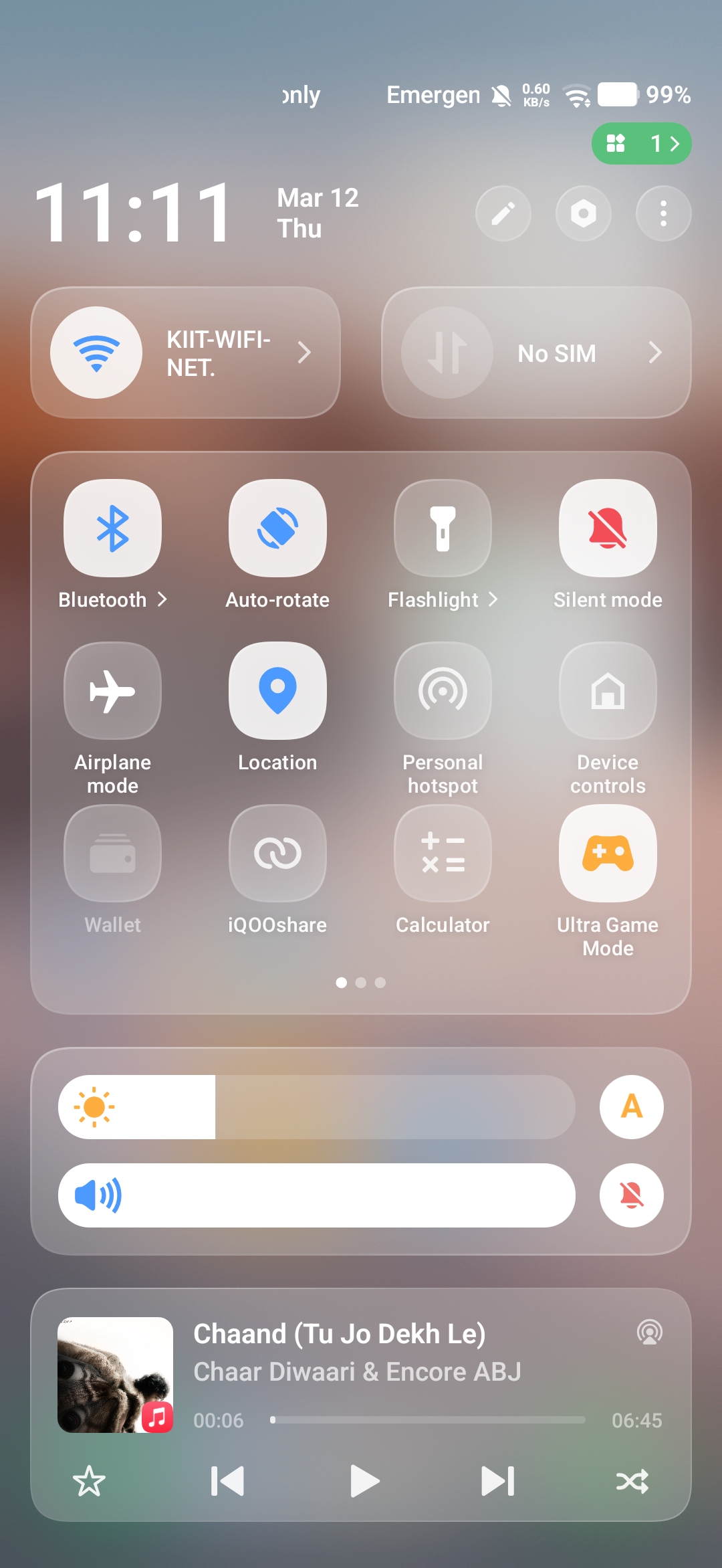The image size is (722, 1568).
Task: Toggle Ultra Game Mode
Action: pyautogui.click(x=608, y=854)
